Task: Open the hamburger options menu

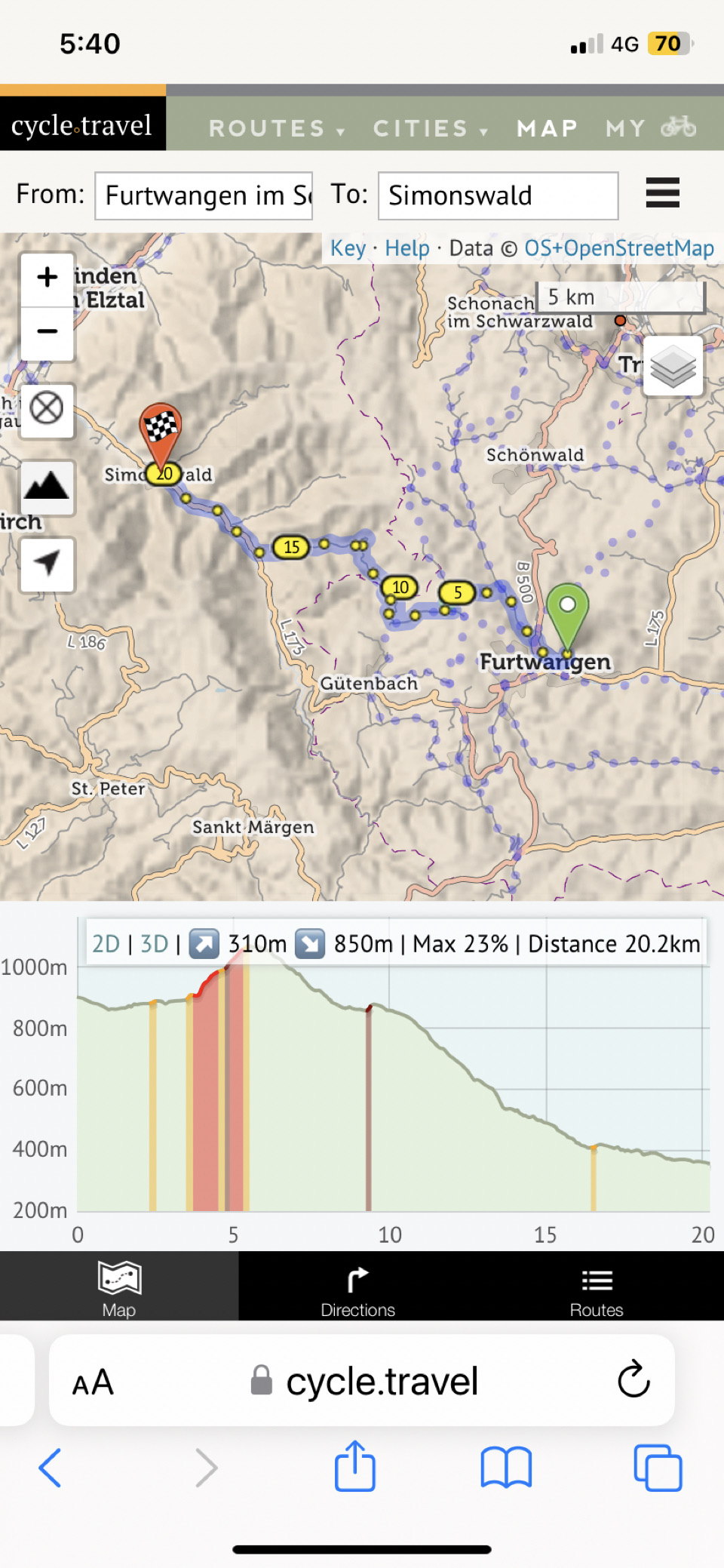Action: [662, 193]
